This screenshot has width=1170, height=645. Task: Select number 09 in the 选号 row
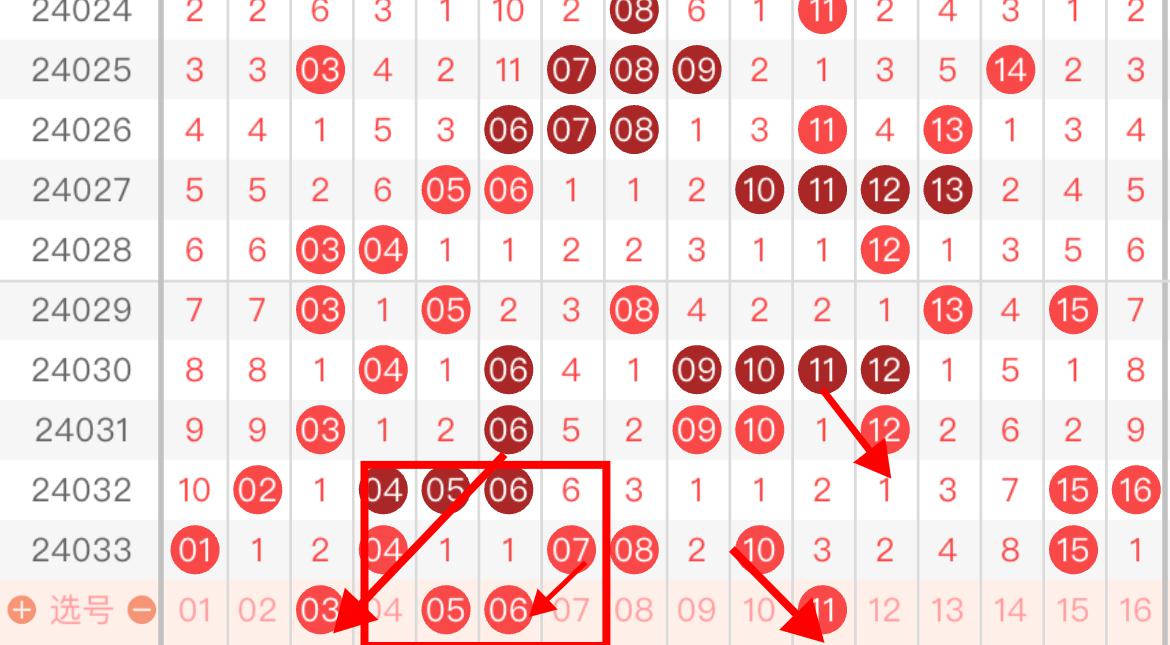[696, 610]
